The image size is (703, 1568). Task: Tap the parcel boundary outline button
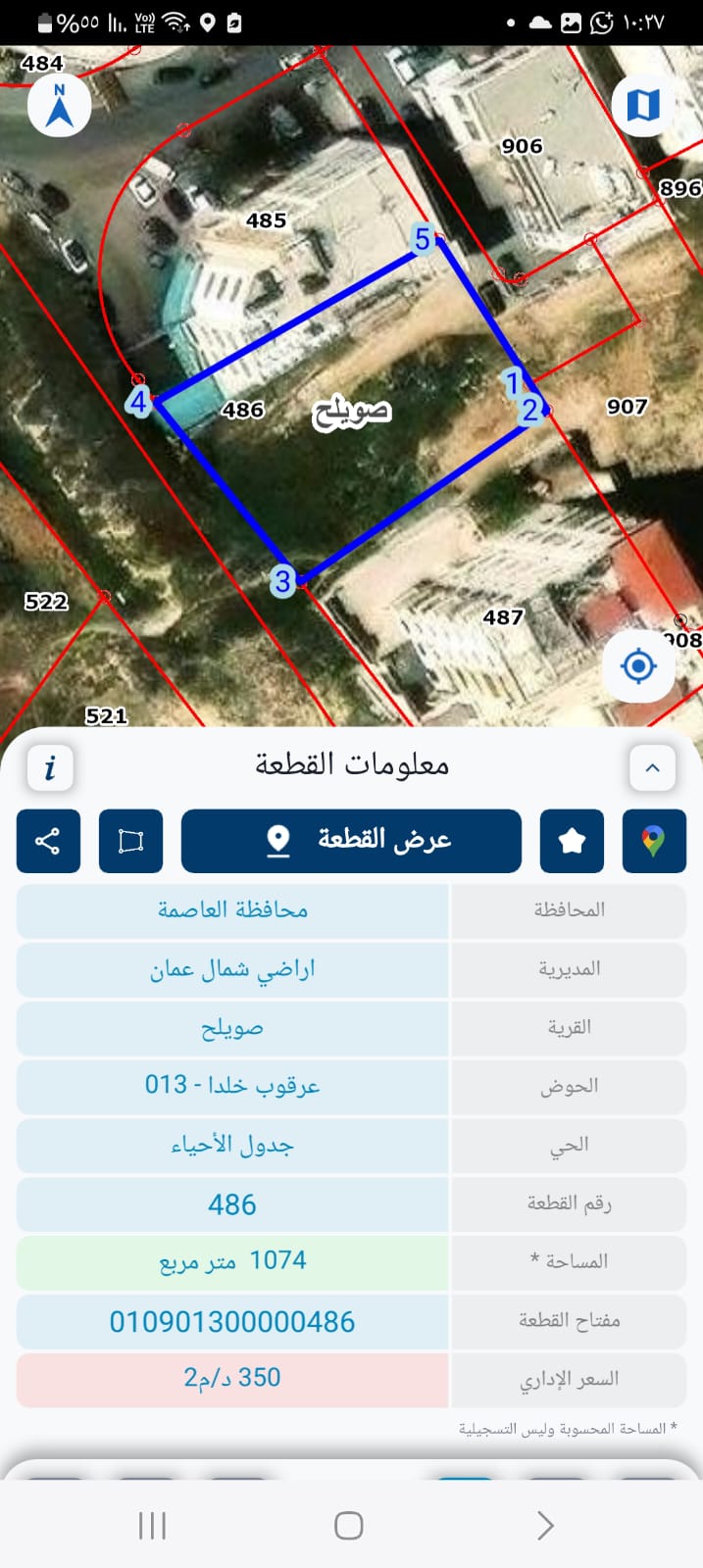pos(130,841)
